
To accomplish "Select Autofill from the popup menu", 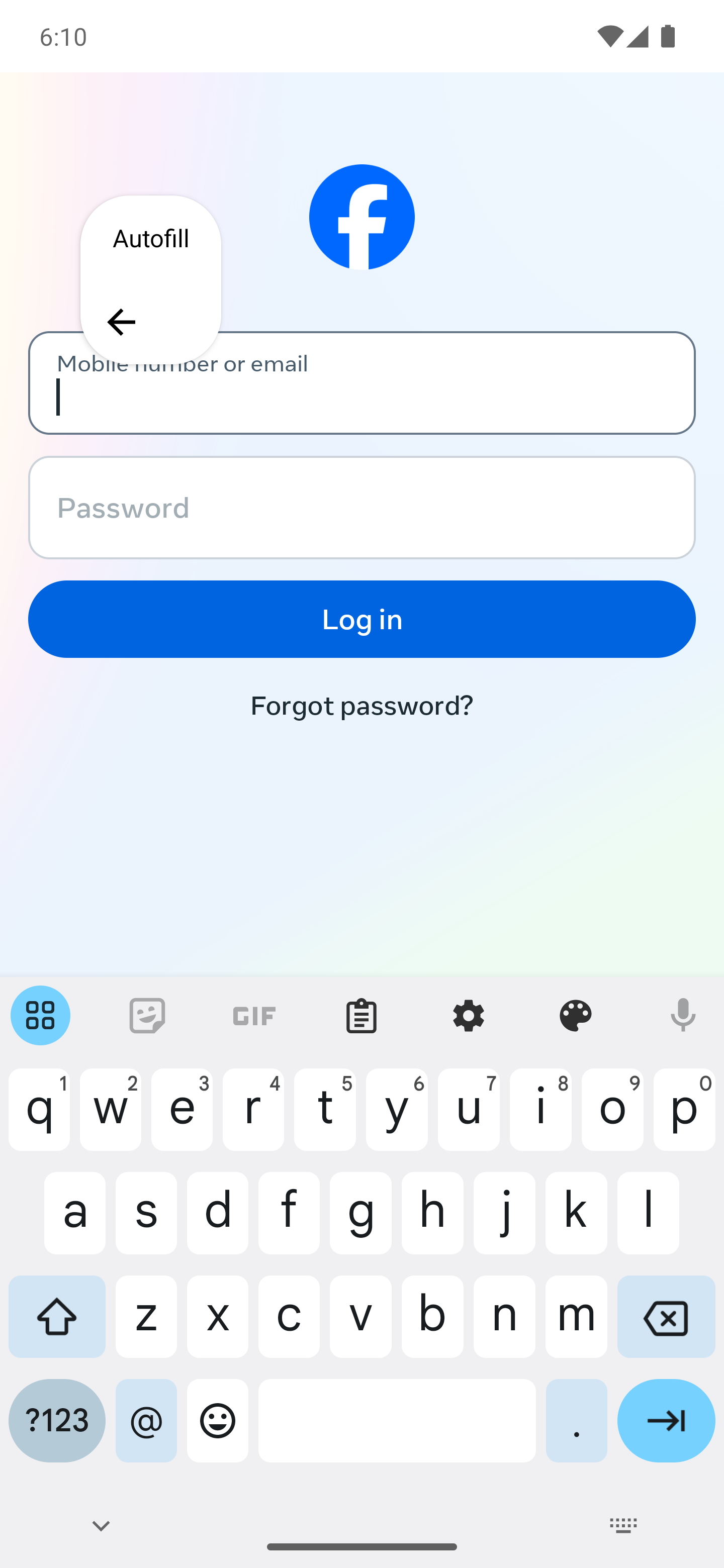I will tap(150, 239).
